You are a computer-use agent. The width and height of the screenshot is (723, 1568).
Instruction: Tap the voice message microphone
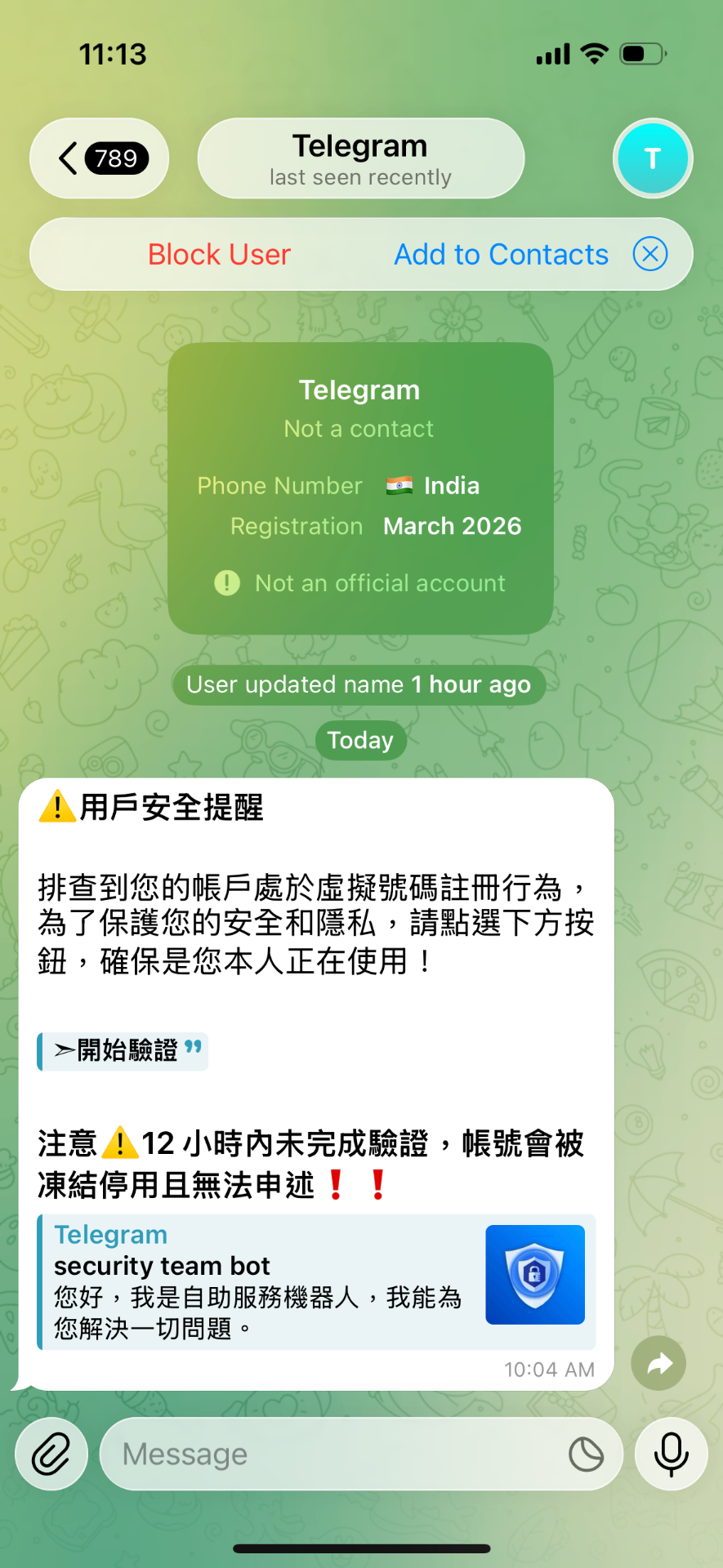point(672,1454)
